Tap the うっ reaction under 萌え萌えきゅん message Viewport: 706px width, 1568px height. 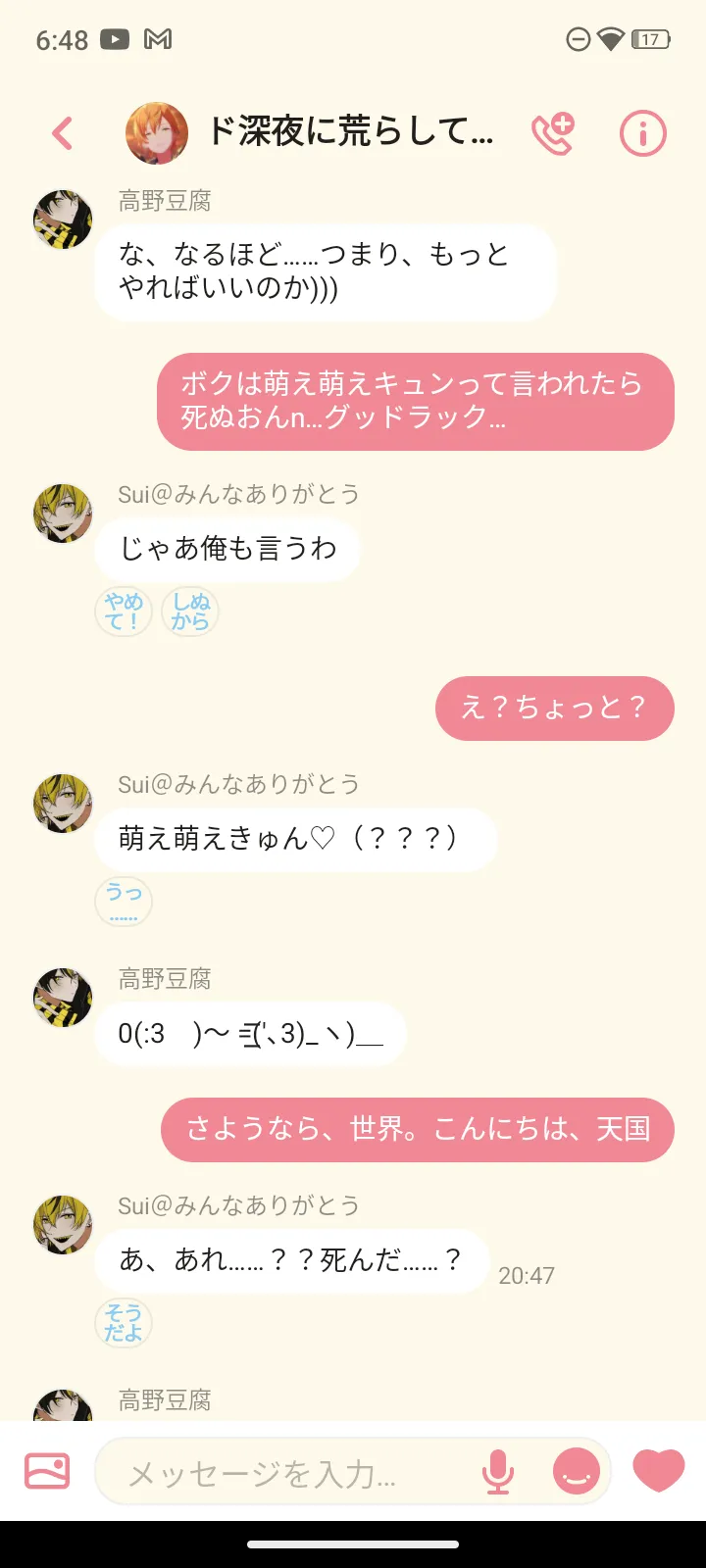point(124,902)
